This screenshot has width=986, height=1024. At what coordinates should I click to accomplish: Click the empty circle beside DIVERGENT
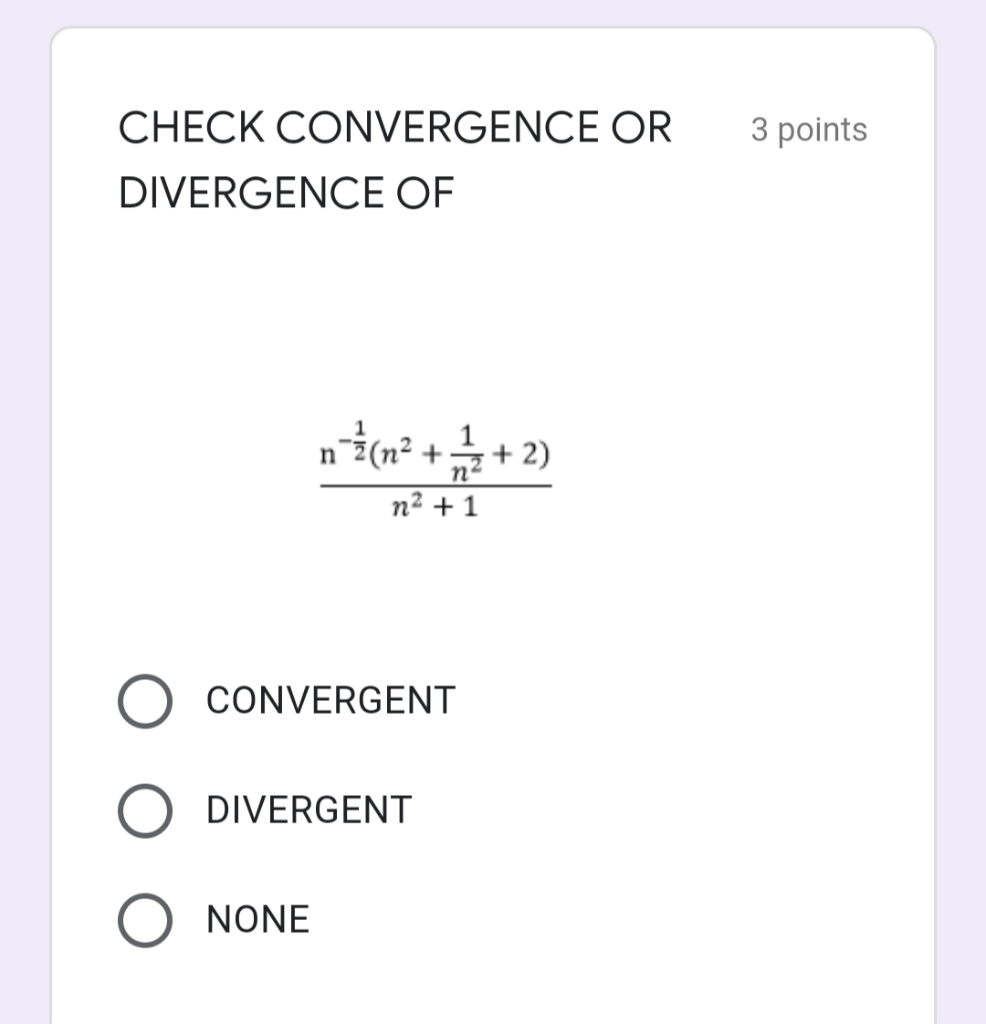coord(146,810)
